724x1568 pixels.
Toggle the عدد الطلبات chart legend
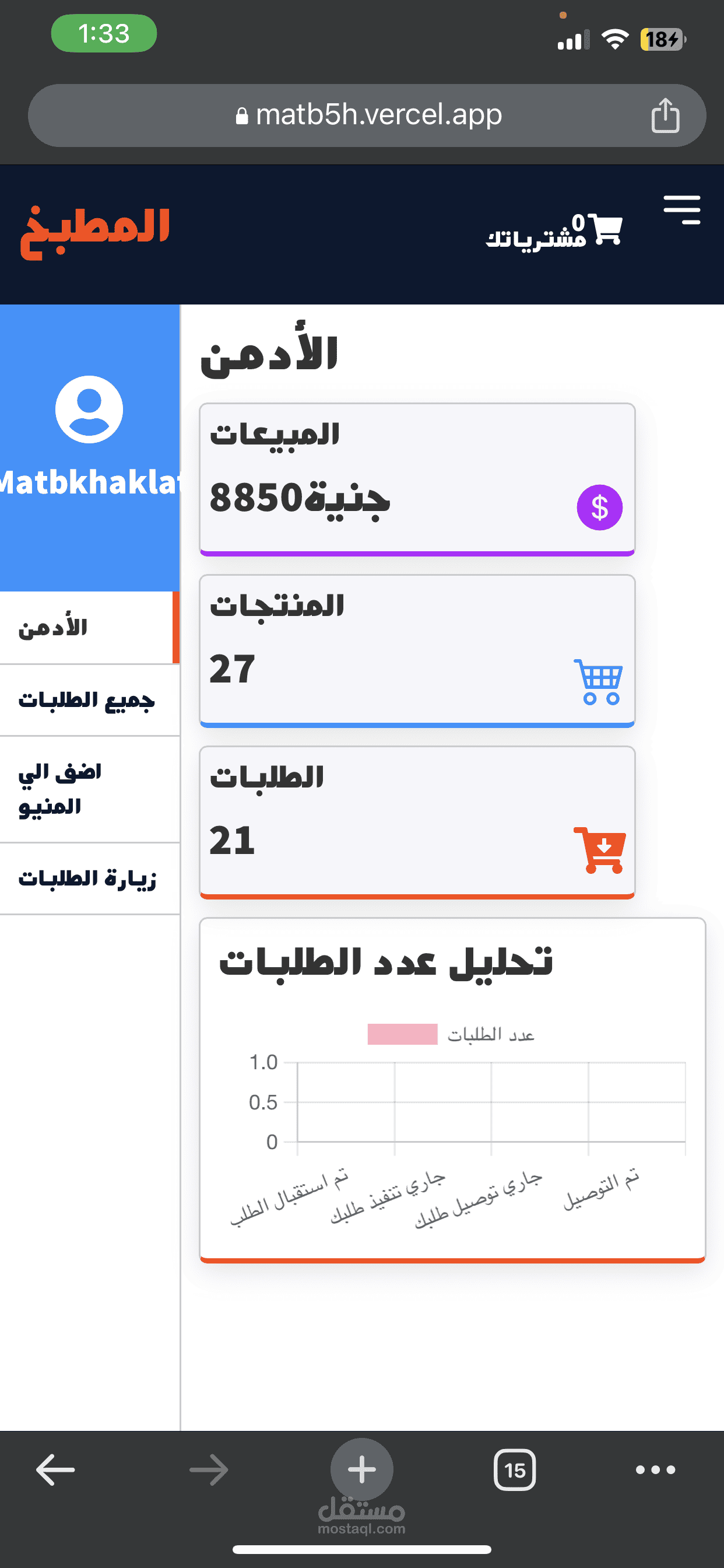tap(451, 1034)
